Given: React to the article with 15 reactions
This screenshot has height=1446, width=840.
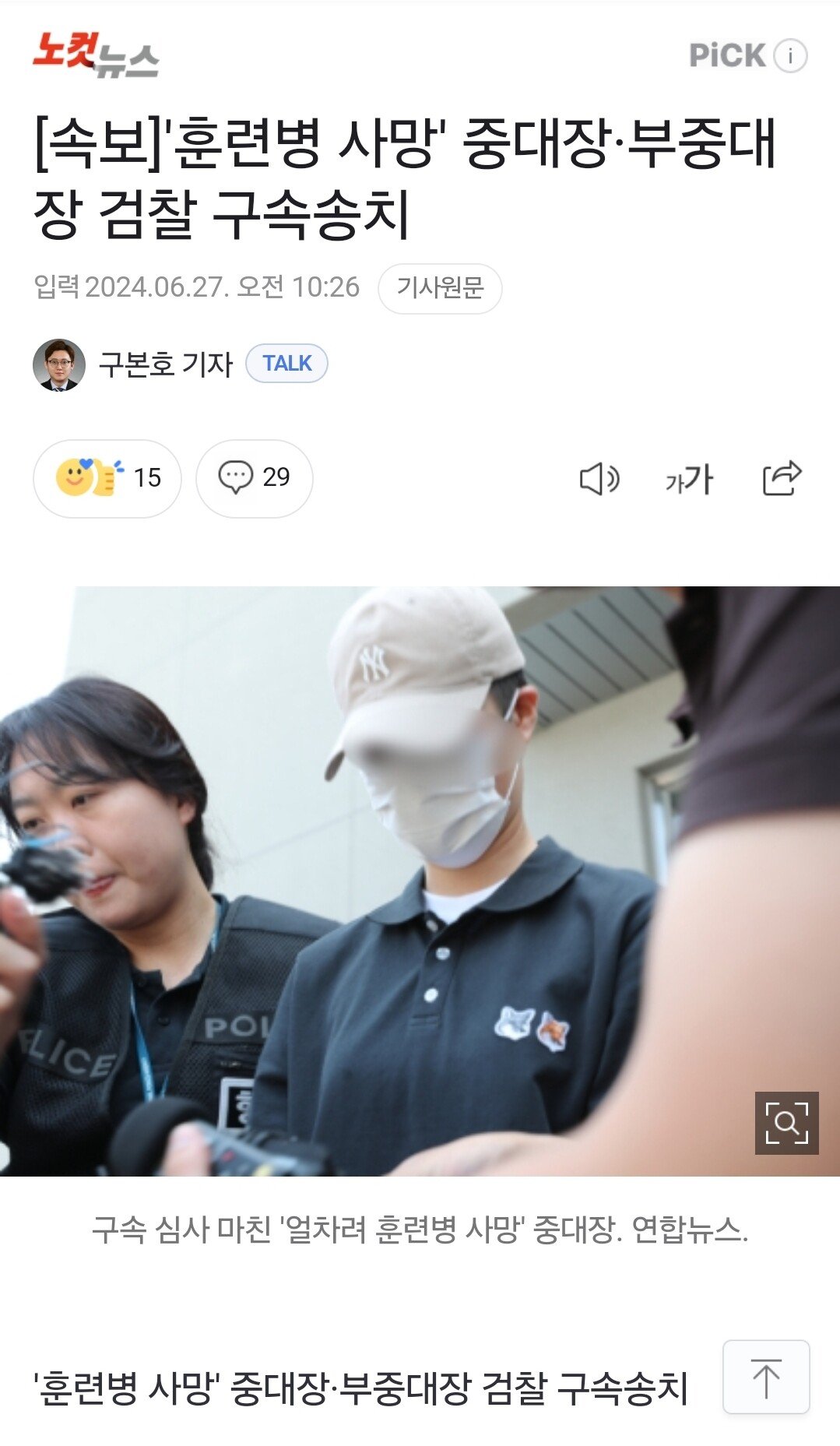Looking at the screenshot, I should (107, 478).
